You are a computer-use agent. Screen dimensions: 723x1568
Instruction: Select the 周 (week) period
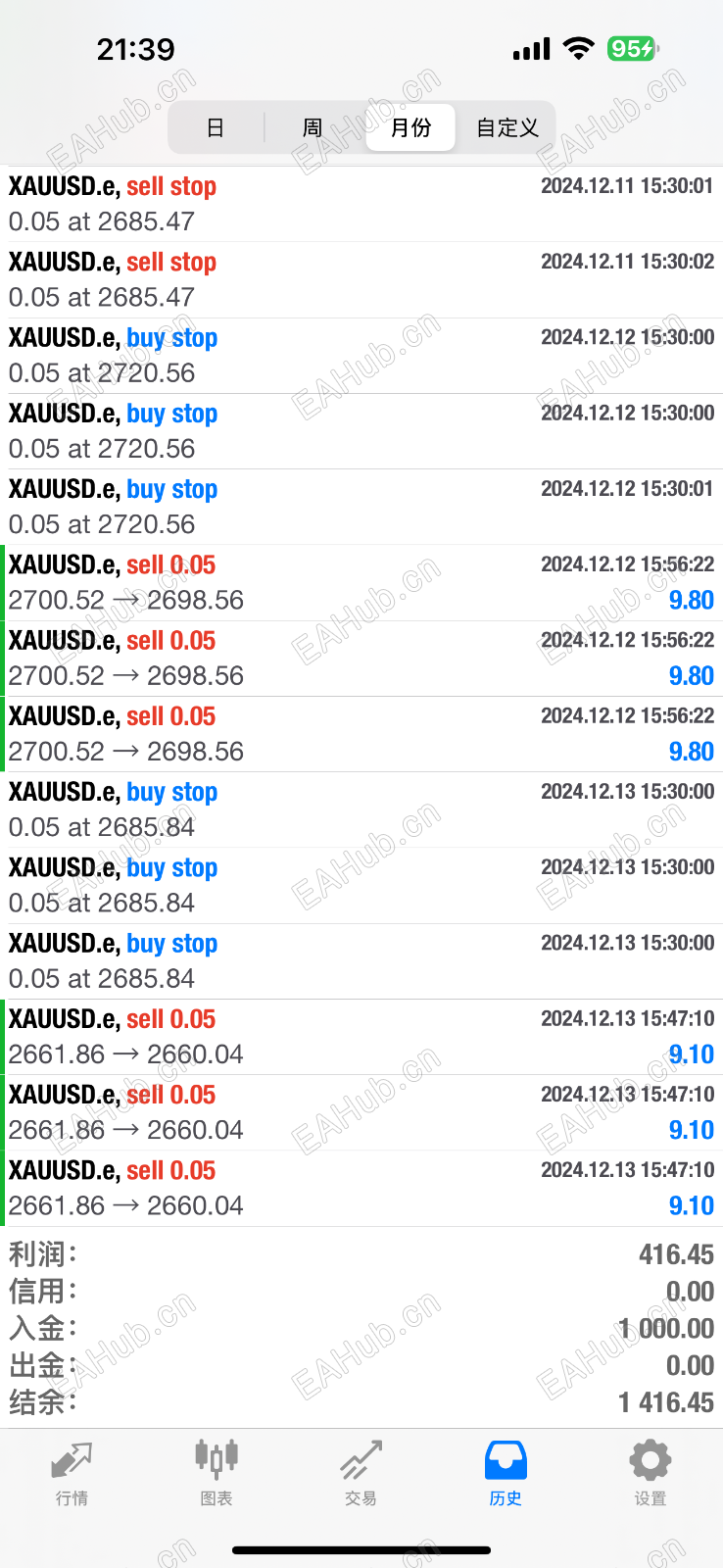coord(313,127)
